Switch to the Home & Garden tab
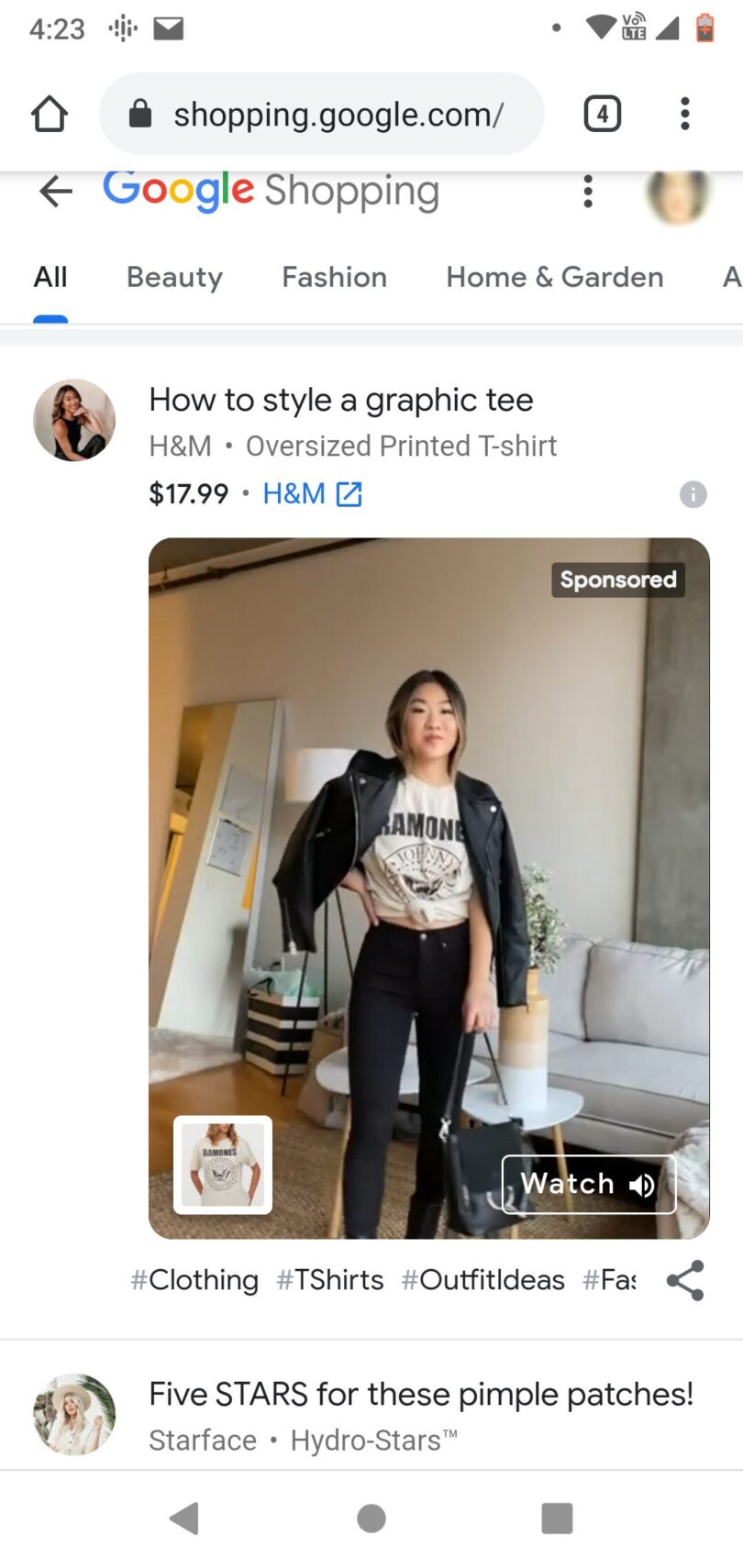This screenshot has height=1568, width=743. pos(554,277)
